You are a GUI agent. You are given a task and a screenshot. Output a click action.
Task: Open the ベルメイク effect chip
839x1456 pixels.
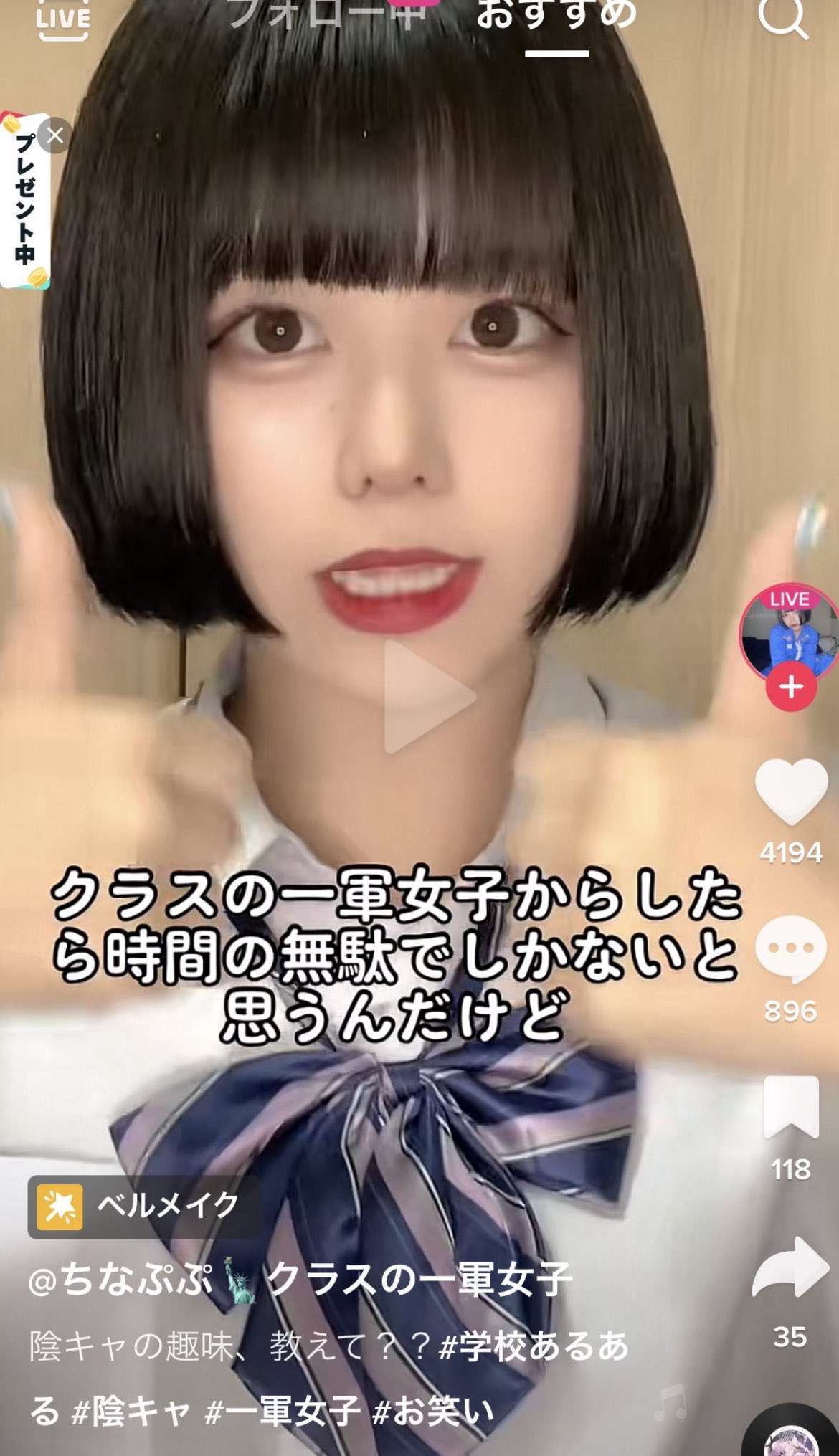point(142,1207)
